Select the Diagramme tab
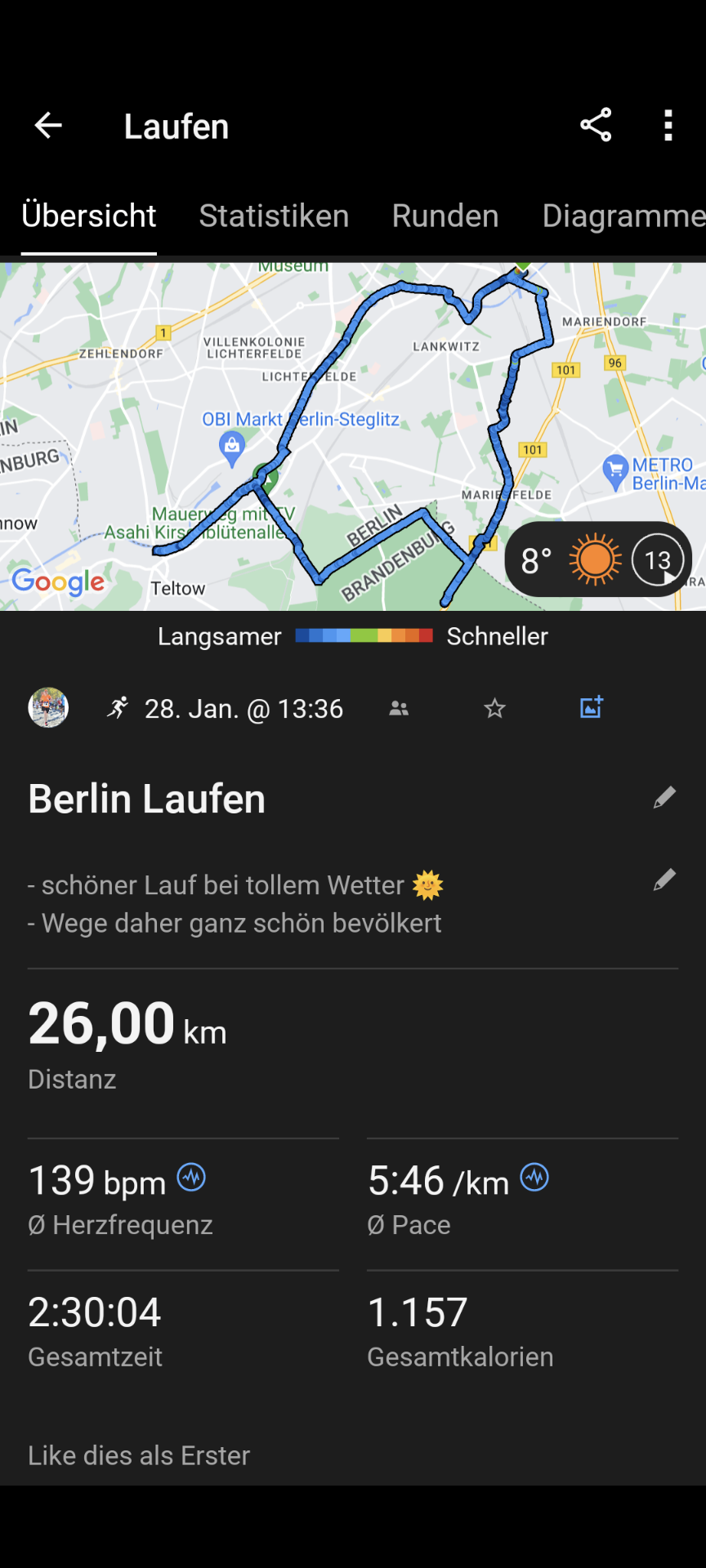Viewport: 706px width, 1568px height. [x=623, y=216]
